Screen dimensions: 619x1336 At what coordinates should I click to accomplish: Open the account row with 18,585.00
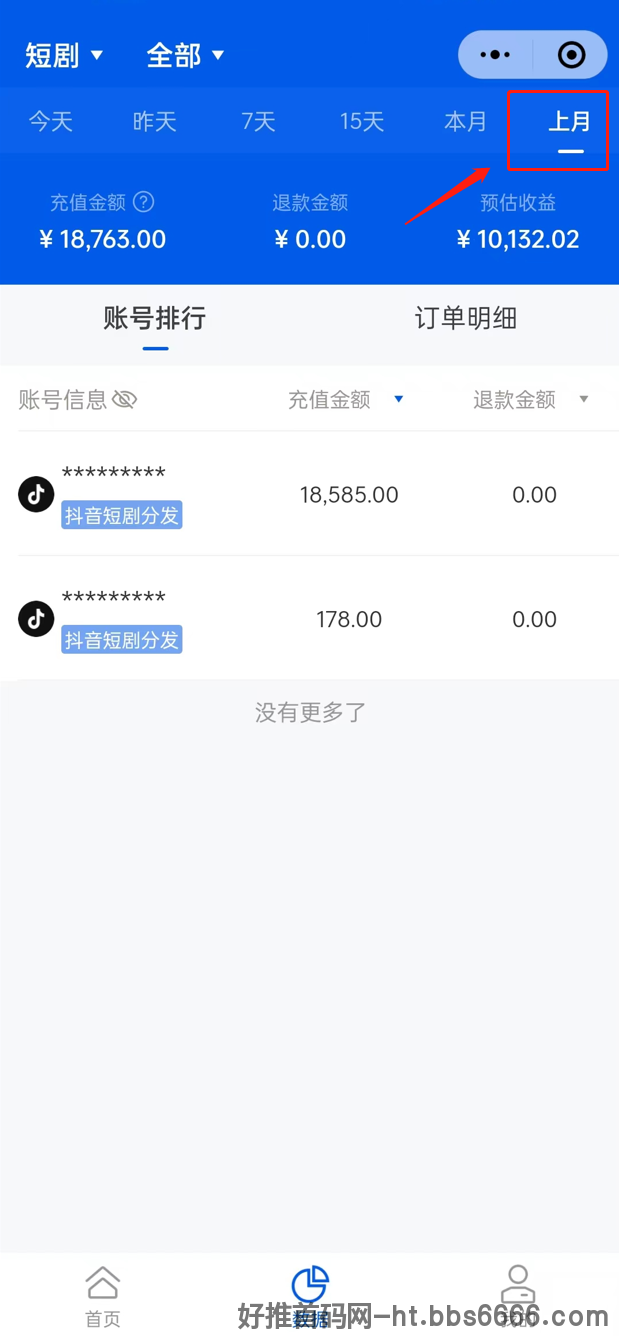click(x=309, y=494)
